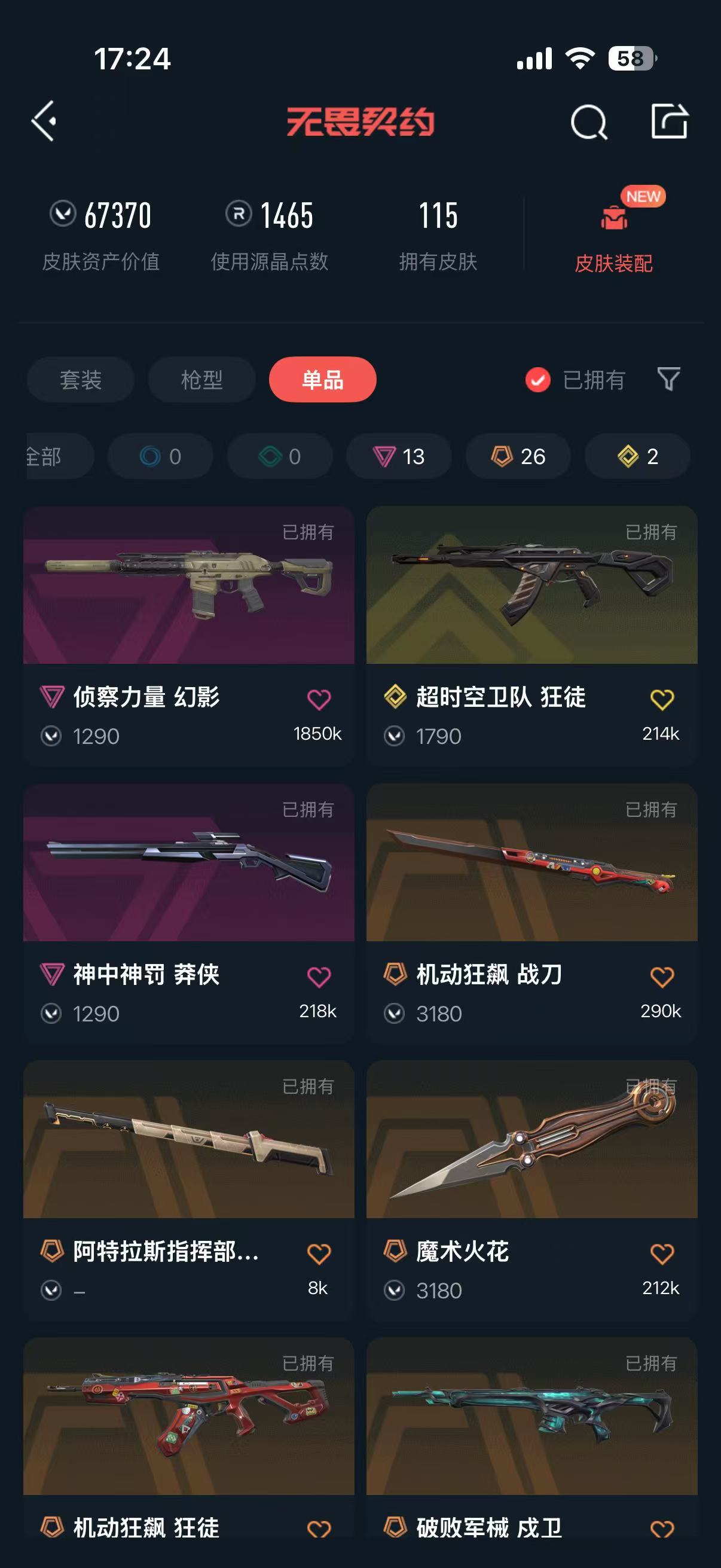This screenshot has height=1568, width=721.
Task: Heart the 魔术火花 knife skin
Action: pos(662,1253)
